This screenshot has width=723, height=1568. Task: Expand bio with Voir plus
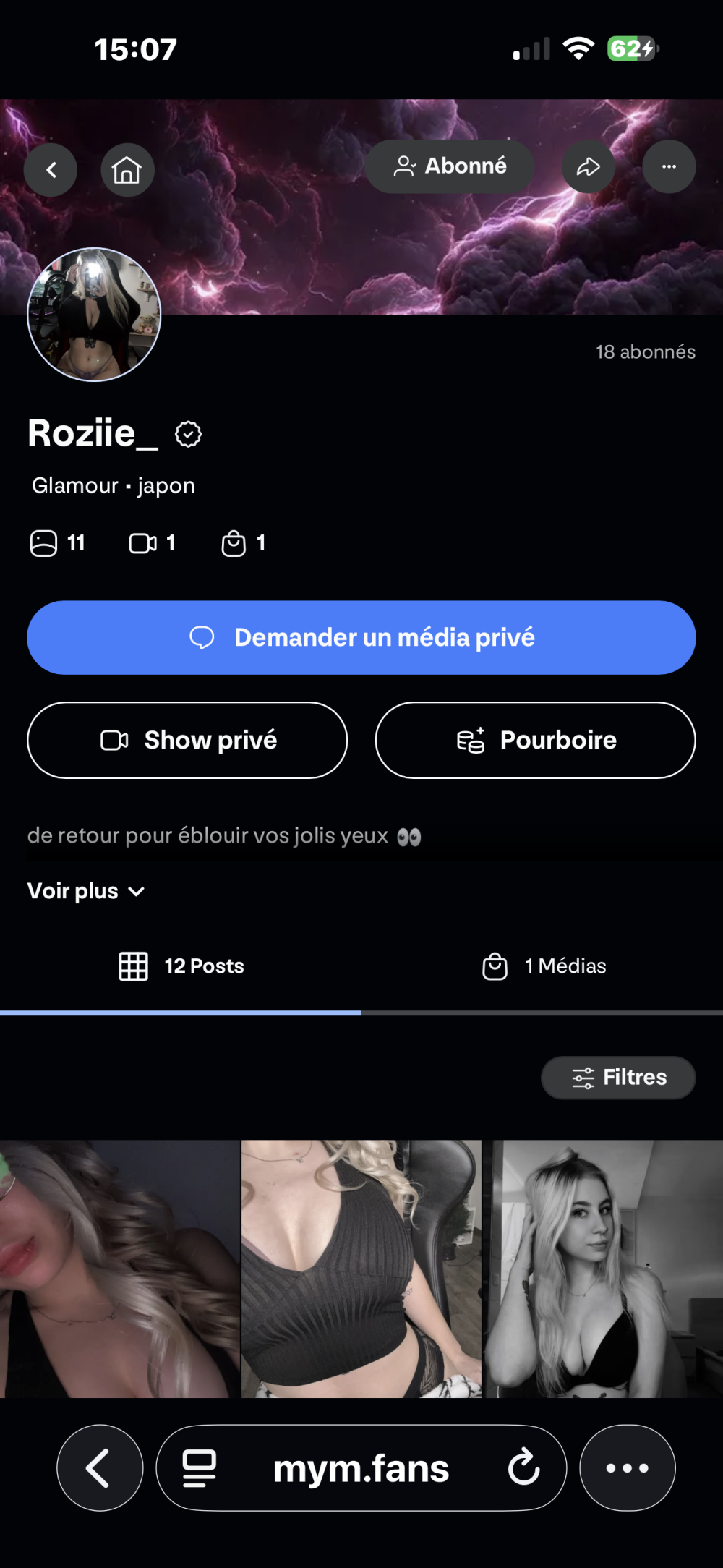click(86, 891)
